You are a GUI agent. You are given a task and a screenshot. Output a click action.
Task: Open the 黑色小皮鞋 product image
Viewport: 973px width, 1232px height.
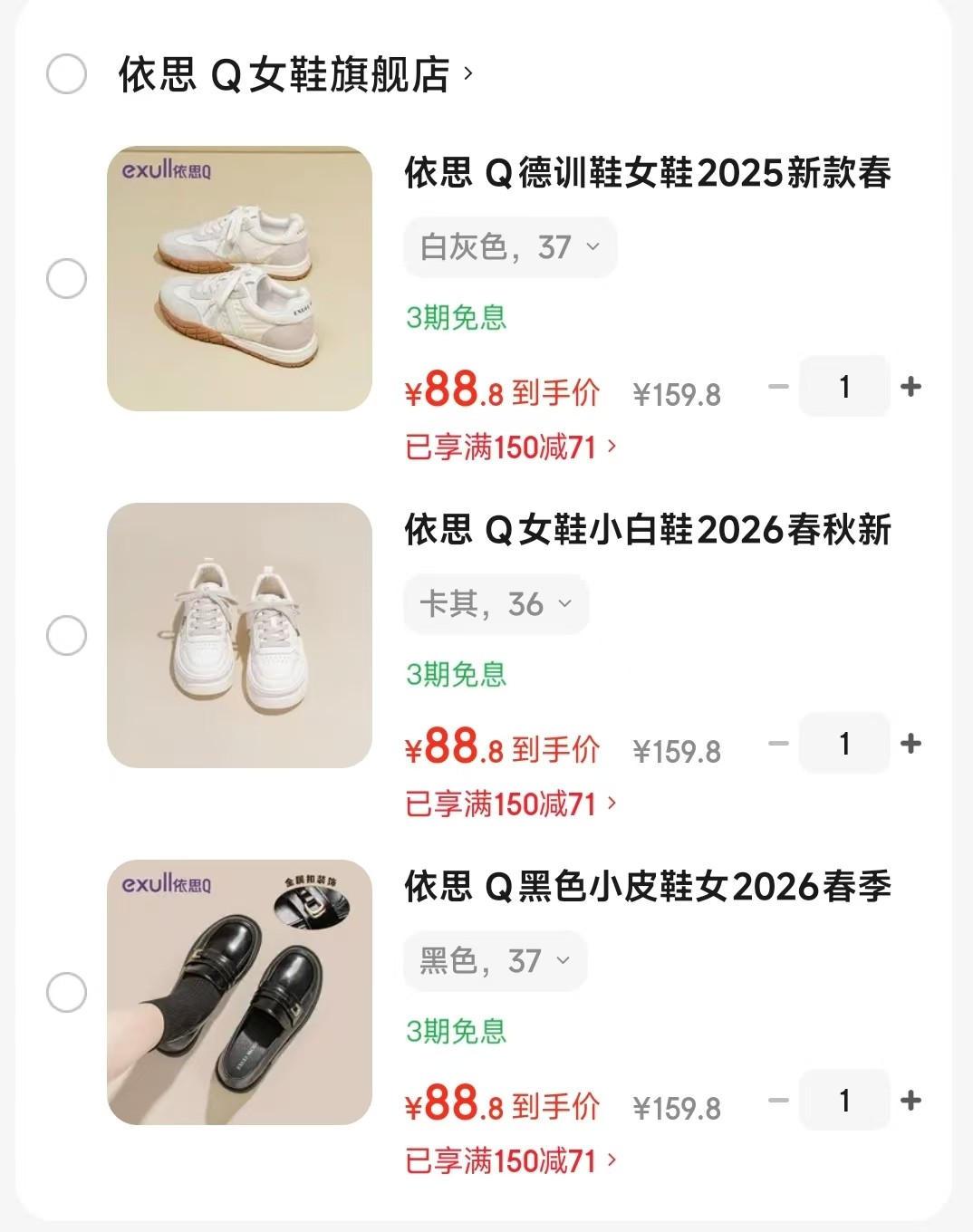[239, 992]
